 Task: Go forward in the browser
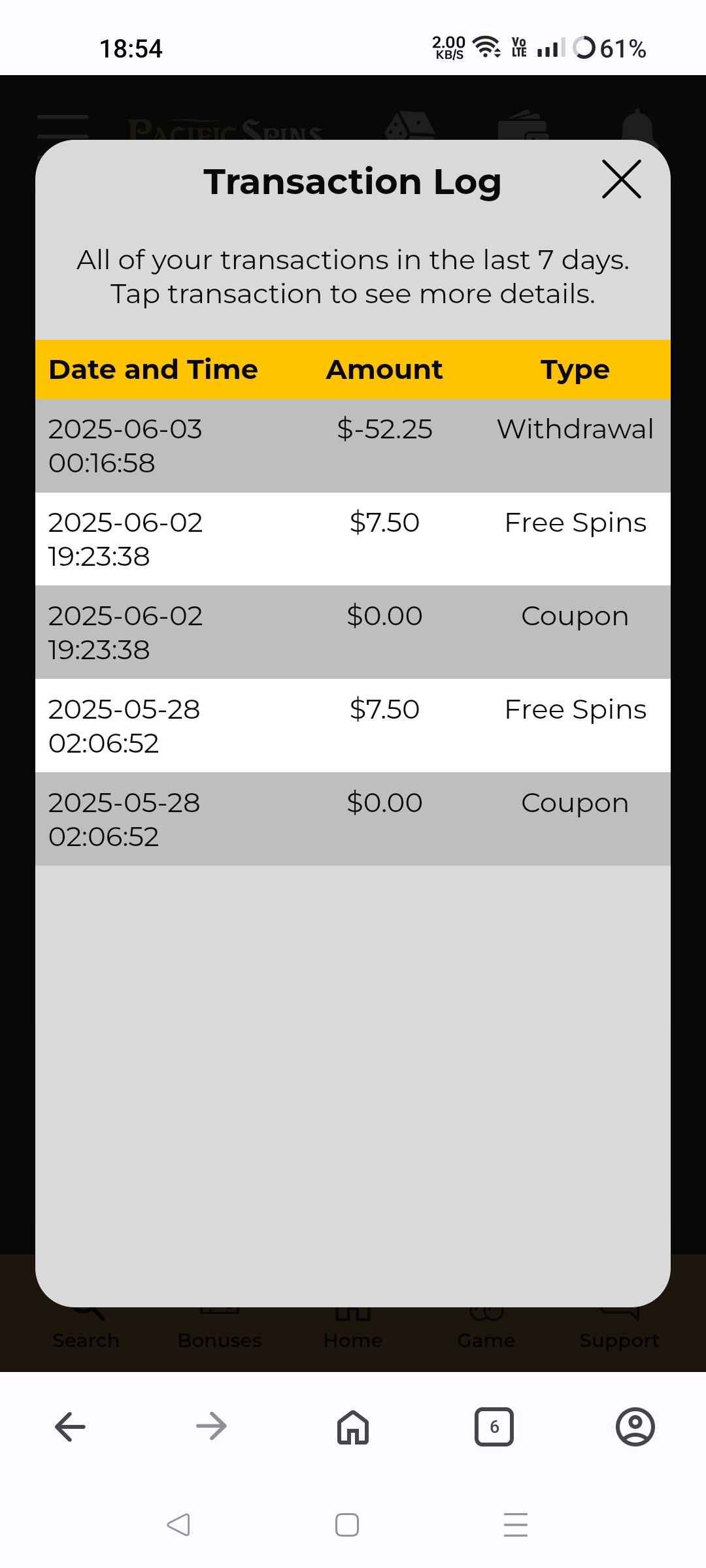click(212, 1426)
